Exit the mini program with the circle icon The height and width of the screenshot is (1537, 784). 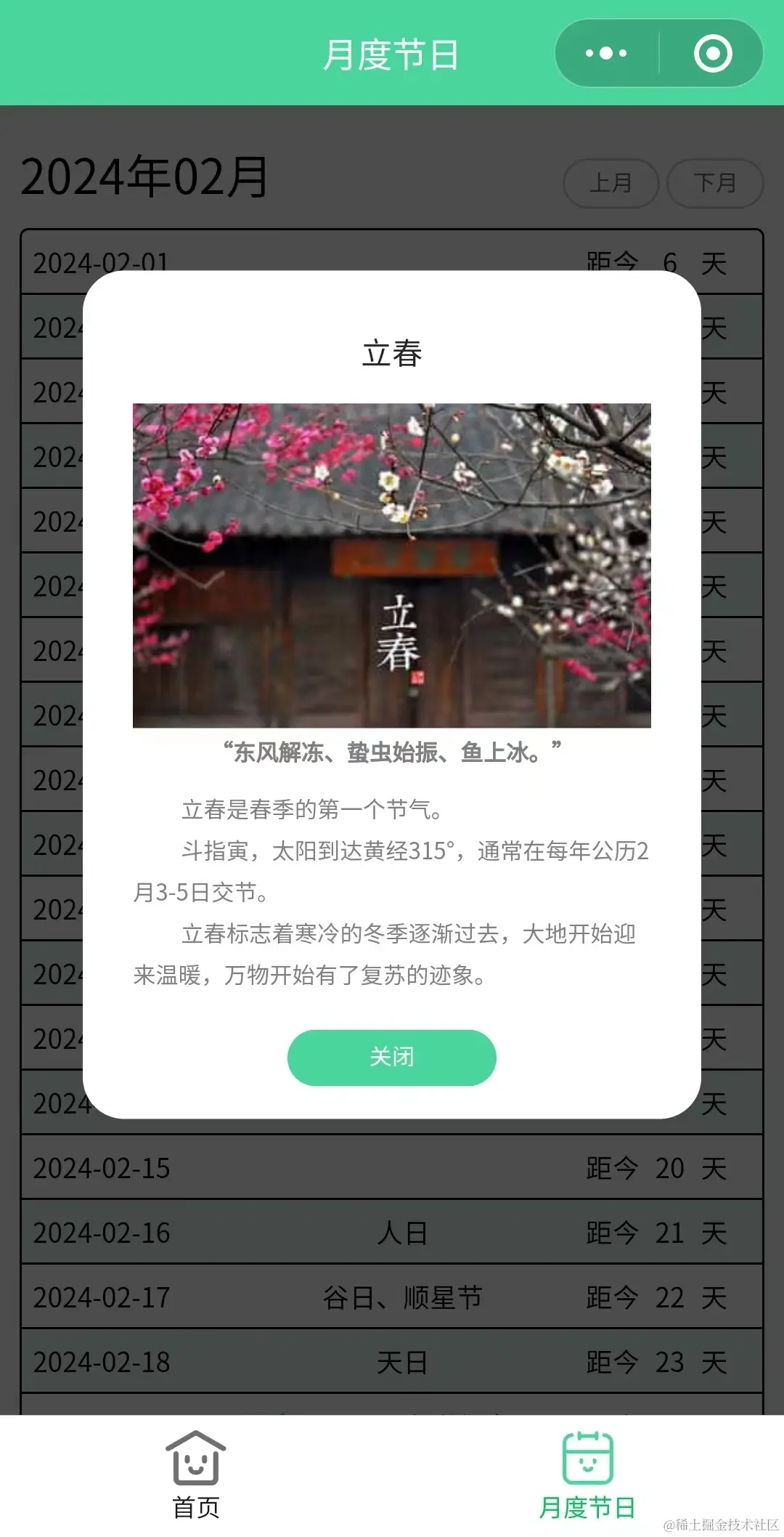pyautogui.click(x=712, y=53)
